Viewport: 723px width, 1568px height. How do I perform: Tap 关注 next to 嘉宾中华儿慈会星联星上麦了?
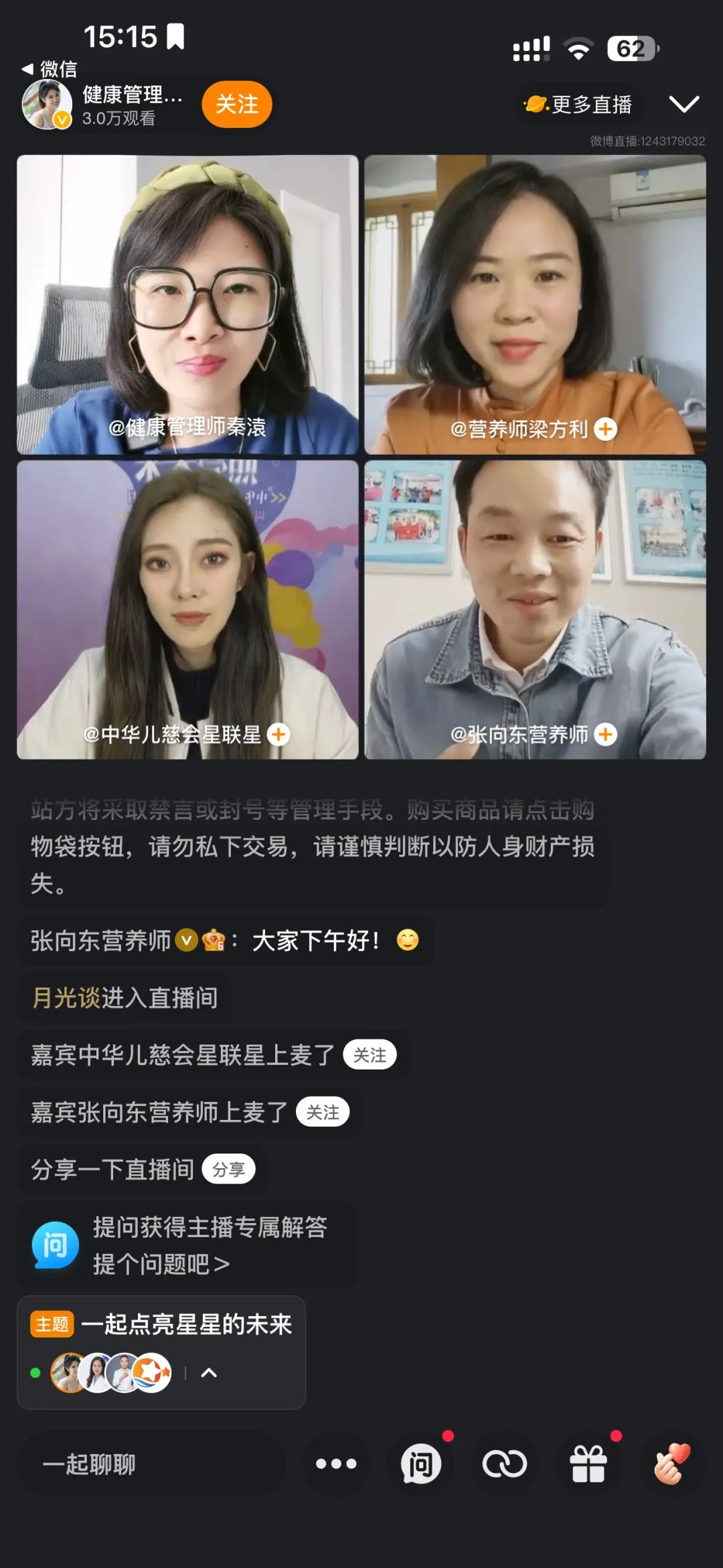[x=370, y=1055]
